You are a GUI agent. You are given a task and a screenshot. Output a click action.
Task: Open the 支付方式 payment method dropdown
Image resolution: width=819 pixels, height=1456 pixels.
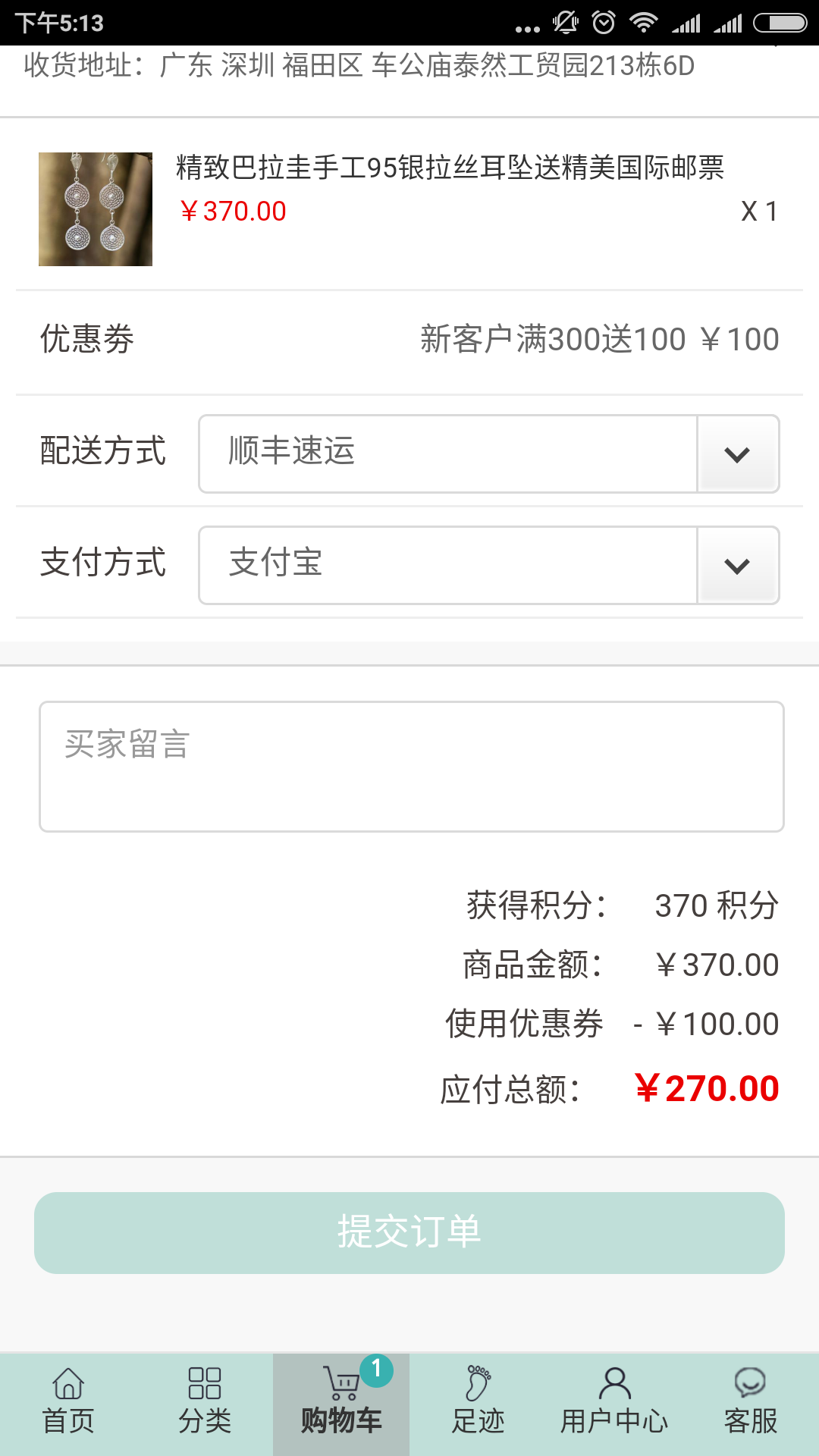click(x=489, y=565)
